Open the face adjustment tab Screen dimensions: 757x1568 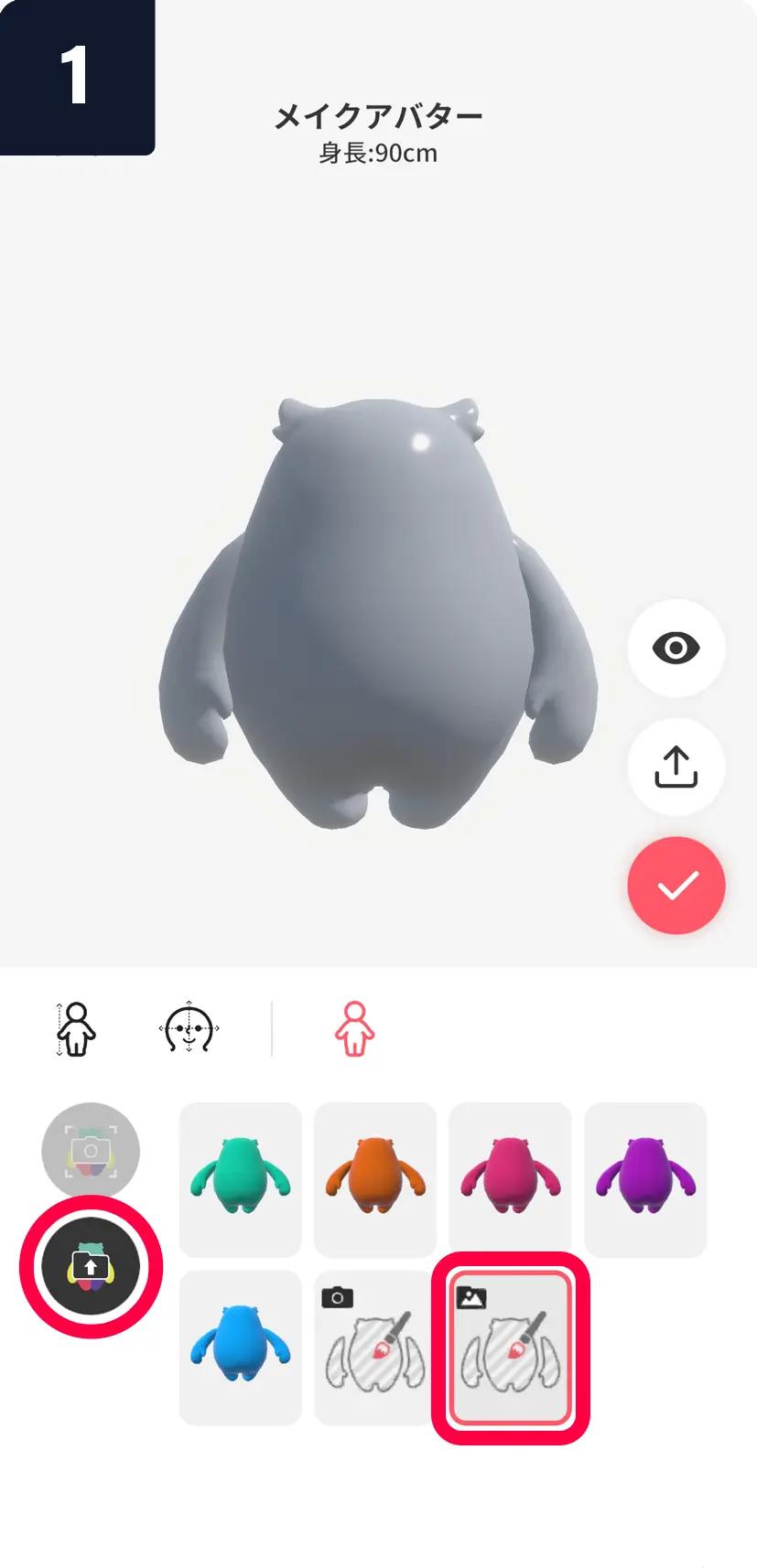coord(189,1029)
